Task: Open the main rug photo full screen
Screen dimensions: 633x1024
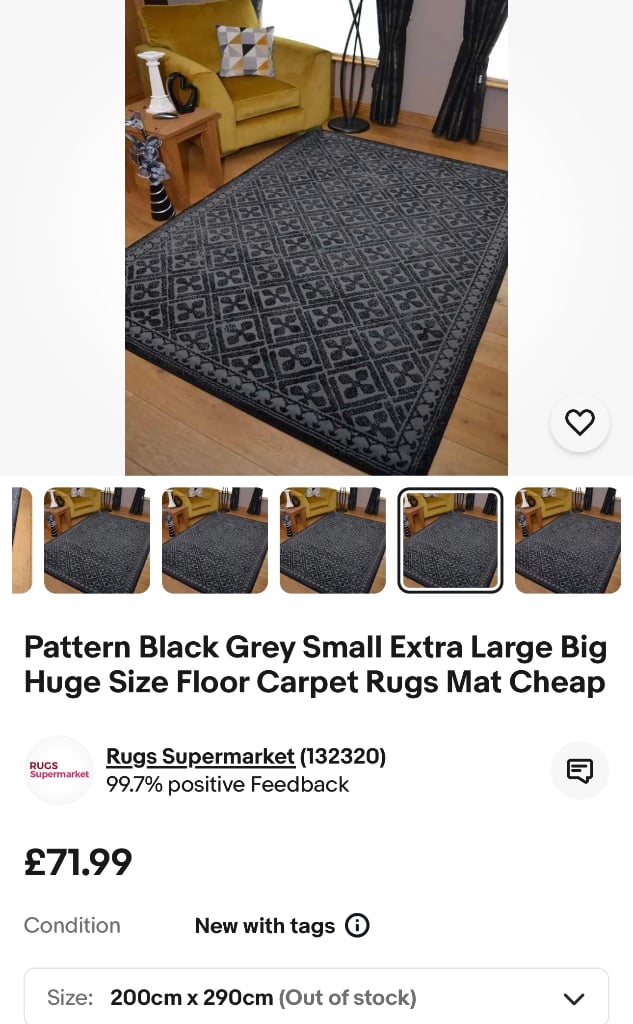Action: click(x=316, y=237)
